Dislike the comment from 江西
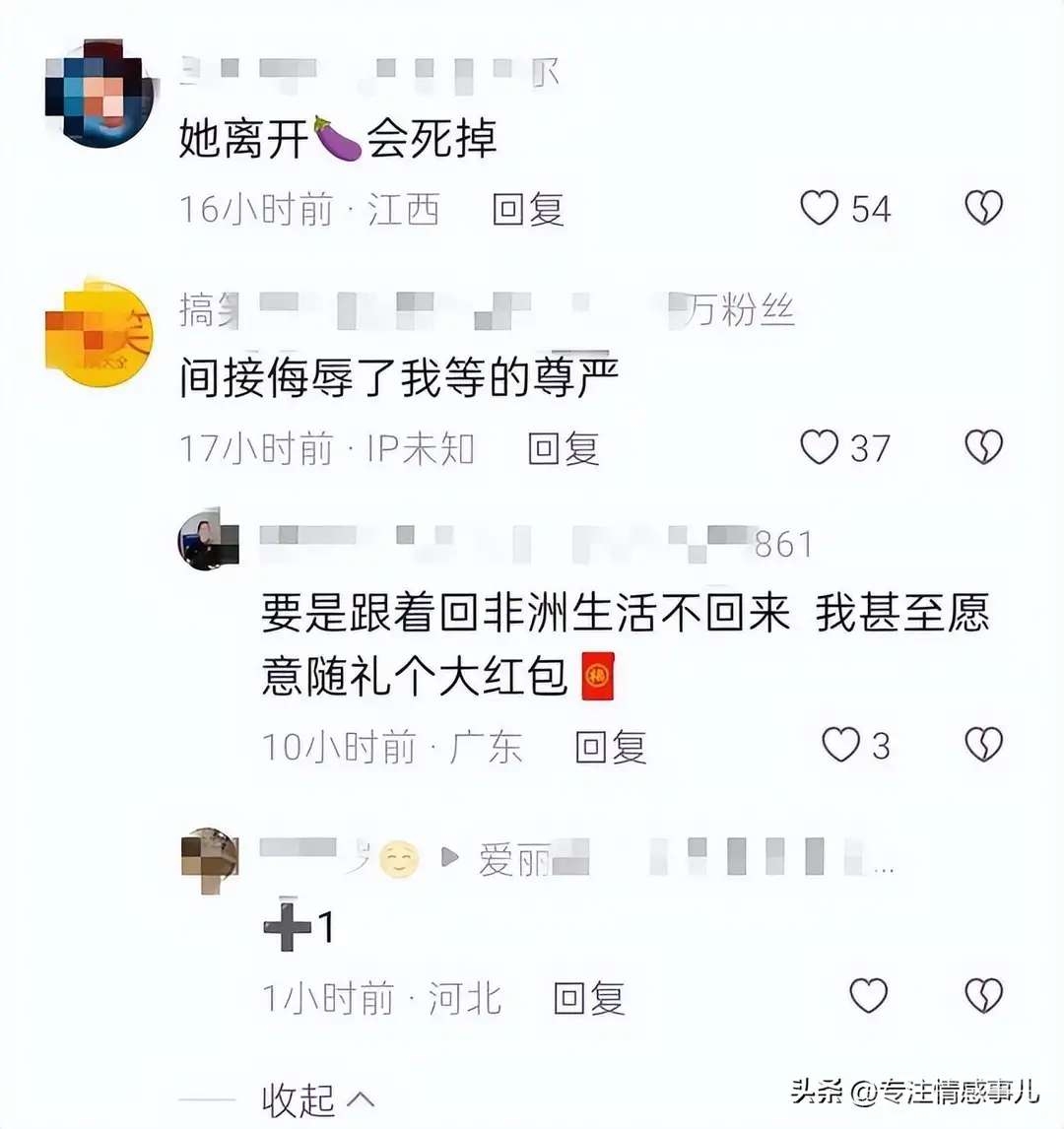This screenshot has height=1129, width=1064. [983, 208]
